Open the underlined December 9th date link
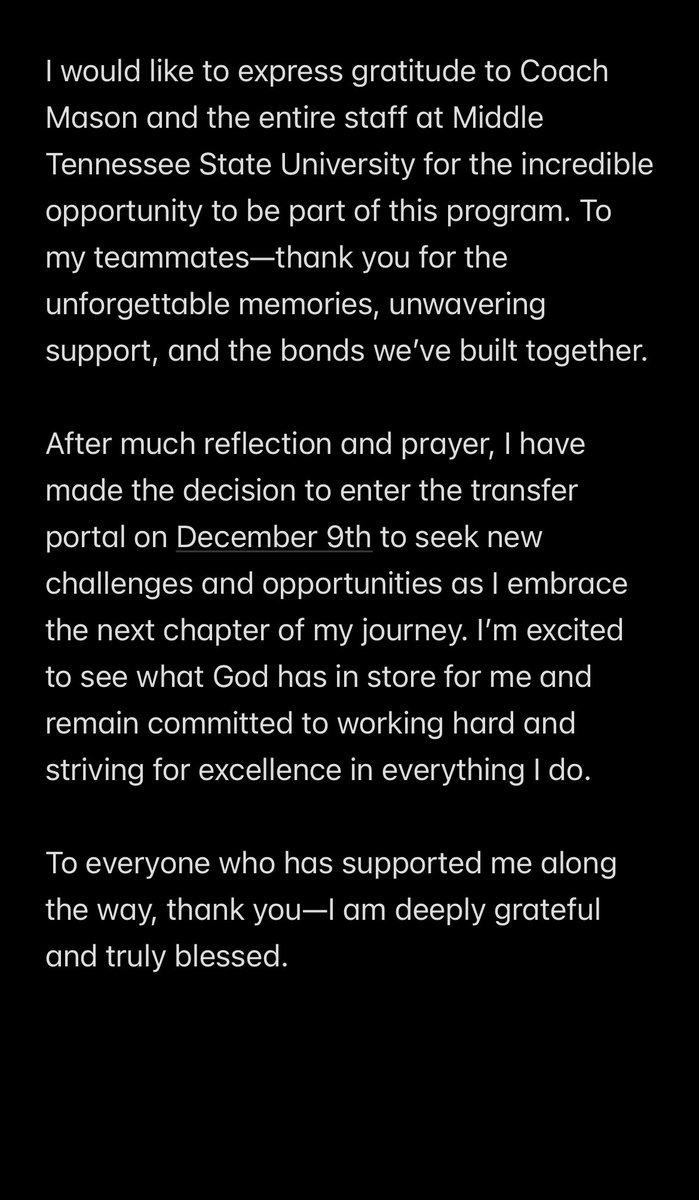 (274, 536)
